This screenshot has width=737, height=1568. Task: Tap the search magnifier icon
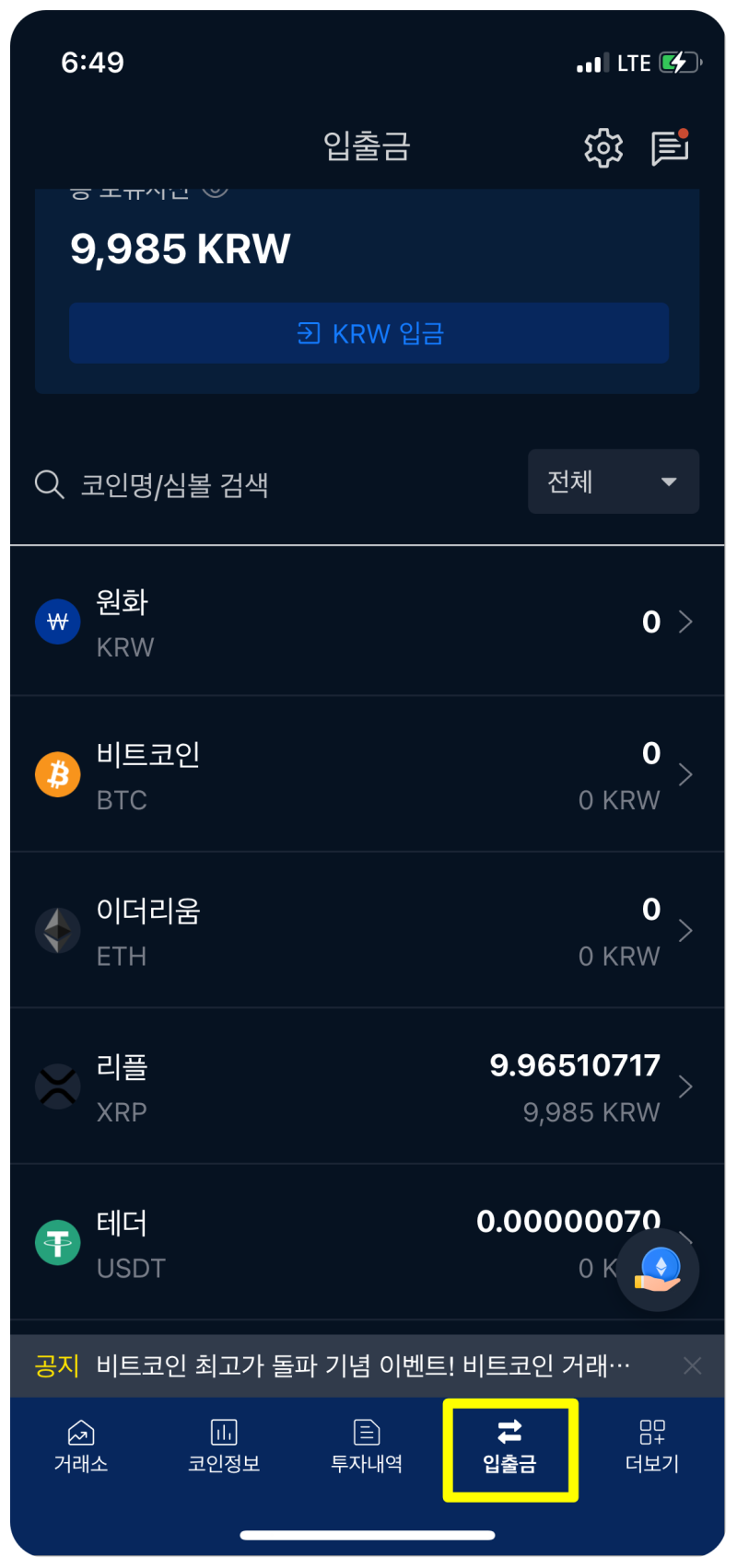coord(48,484)
